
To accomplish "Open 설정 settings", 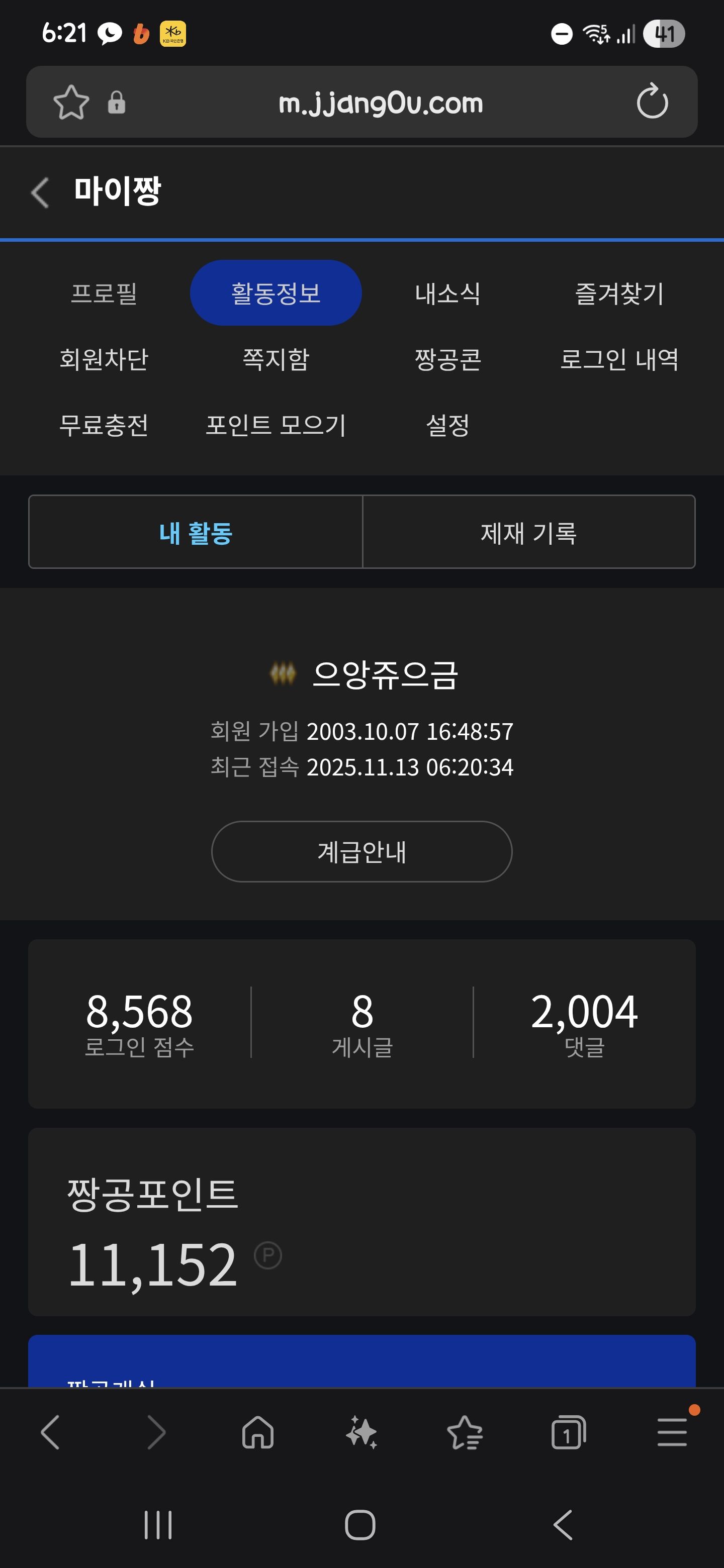I will (447, 425).
